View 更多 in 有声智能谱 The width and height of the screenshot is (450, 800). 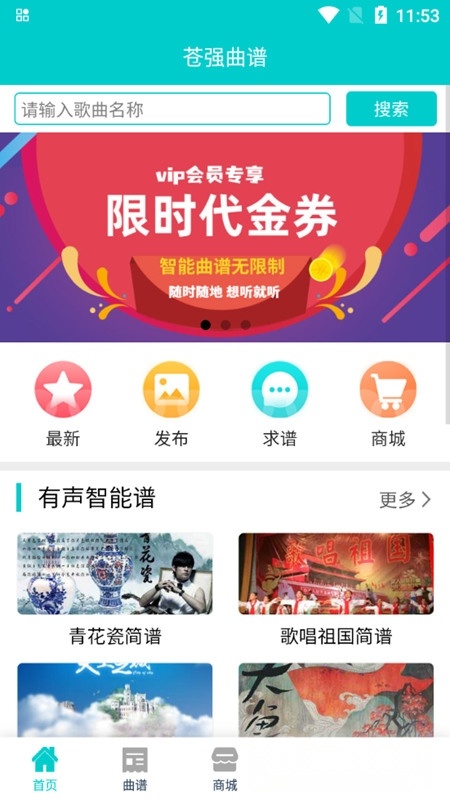(x=406, y=499)
